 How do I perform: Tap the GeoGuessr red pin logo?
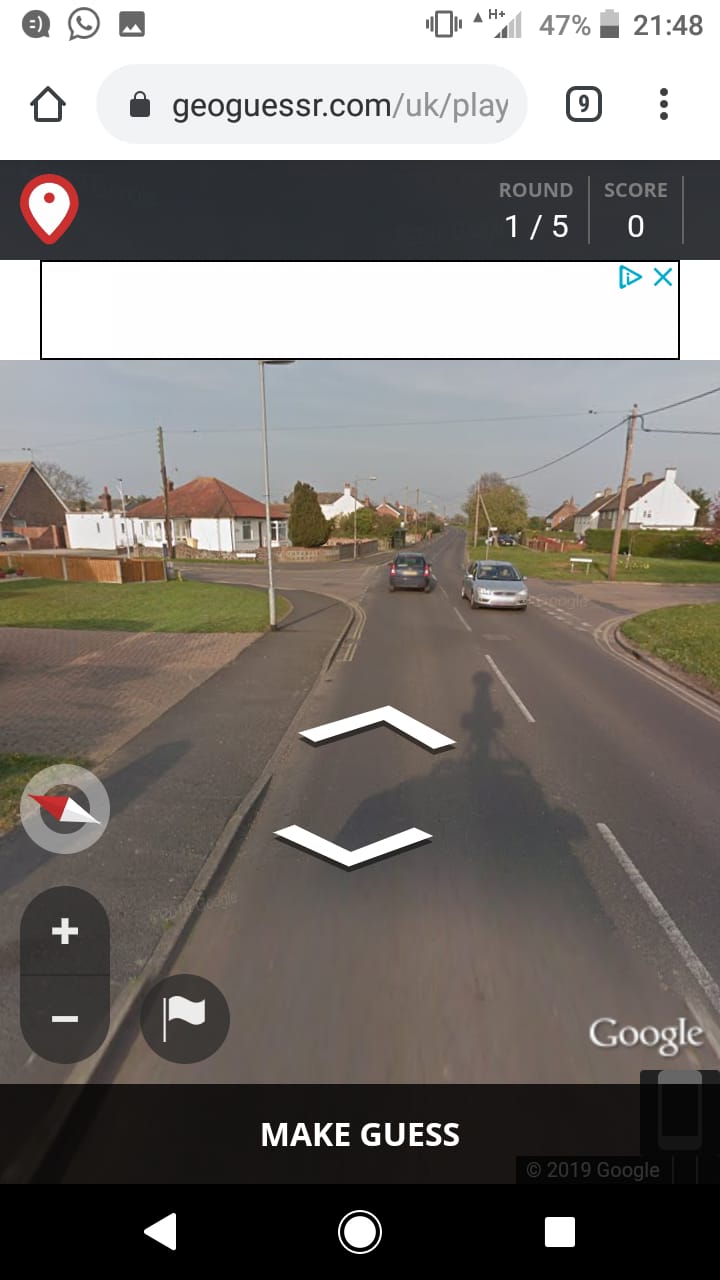[49, 209]
